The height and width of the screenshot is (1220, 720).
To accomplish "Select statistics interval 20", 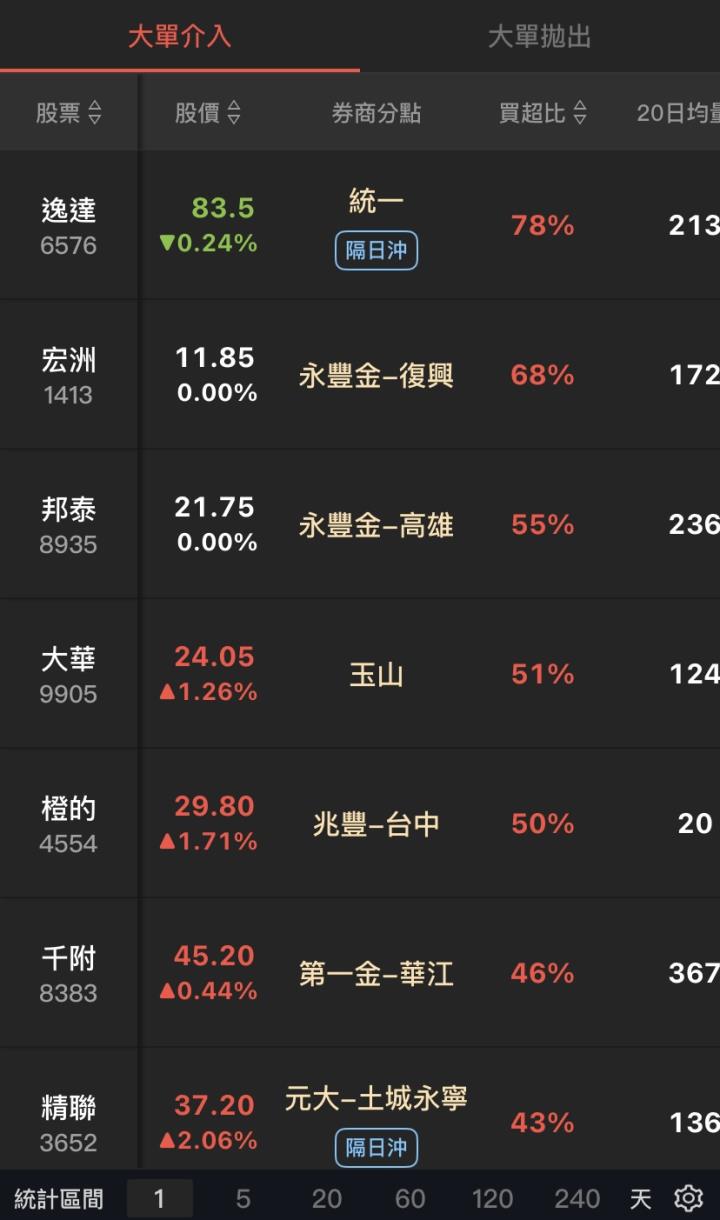I will pos(326,1196).
